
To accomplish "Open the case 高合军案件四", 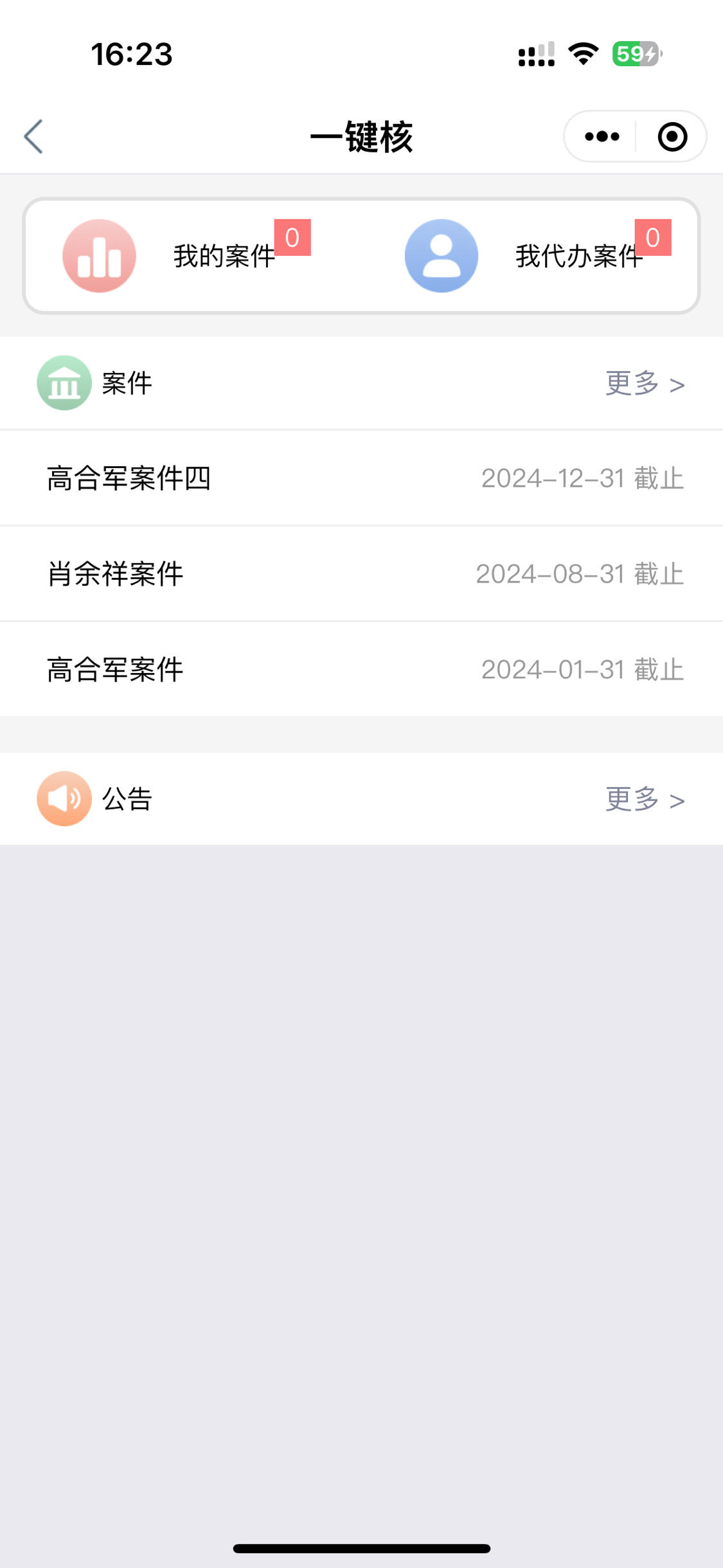I will click(361, 478).
